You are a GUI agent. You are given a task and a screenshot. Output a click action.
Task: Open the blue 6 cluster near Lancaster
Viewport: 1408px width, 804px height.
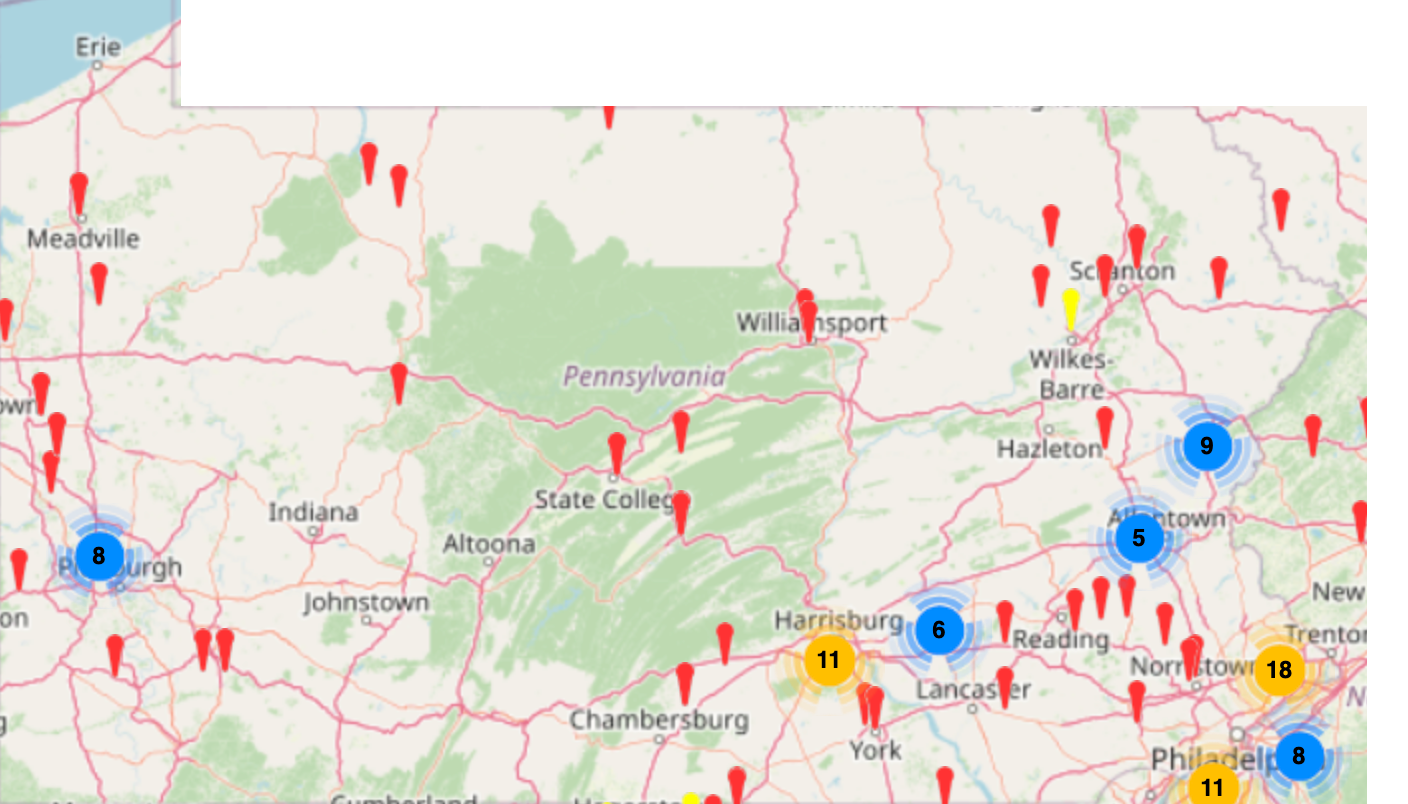pos(938,630)
